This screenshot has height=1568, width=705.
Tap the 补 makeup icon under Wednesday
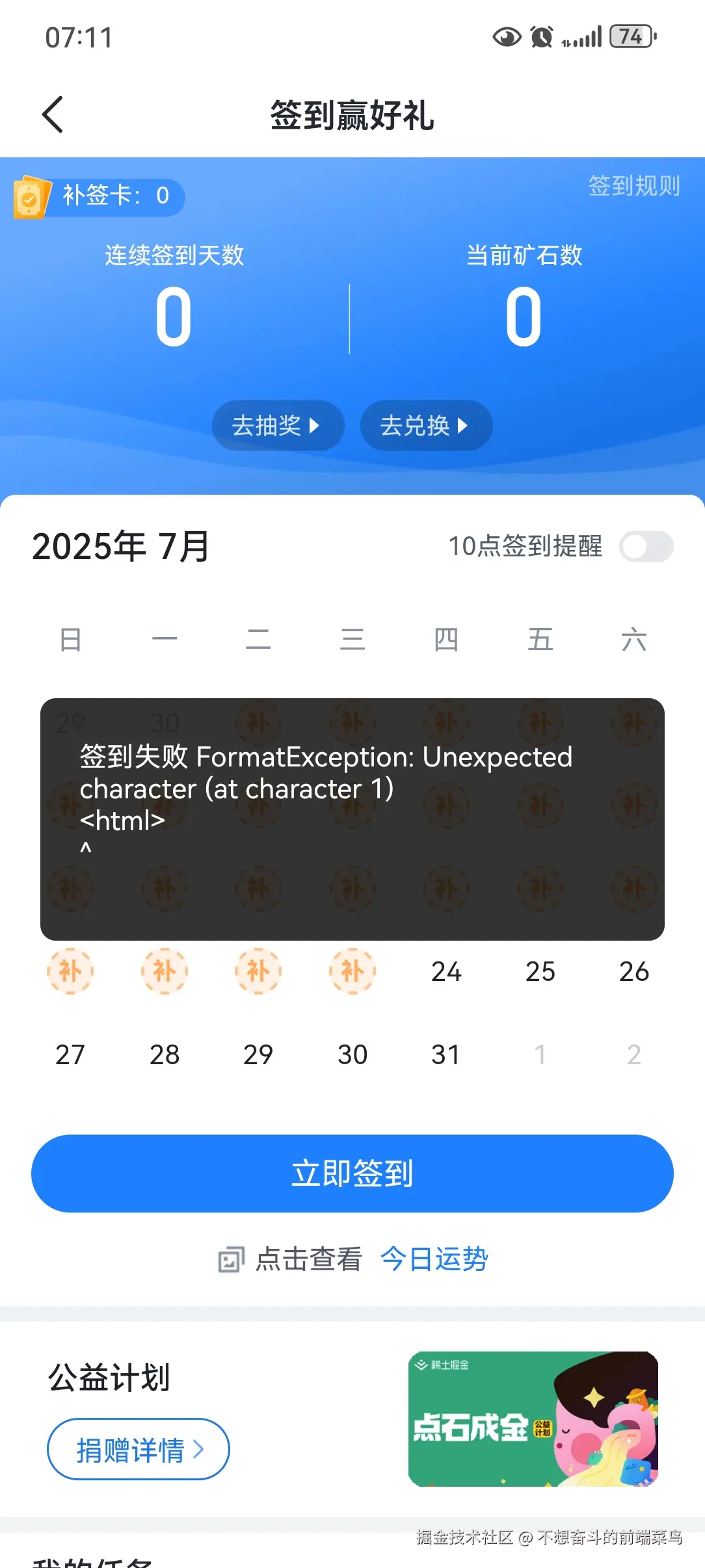click(x=352, y=971)
